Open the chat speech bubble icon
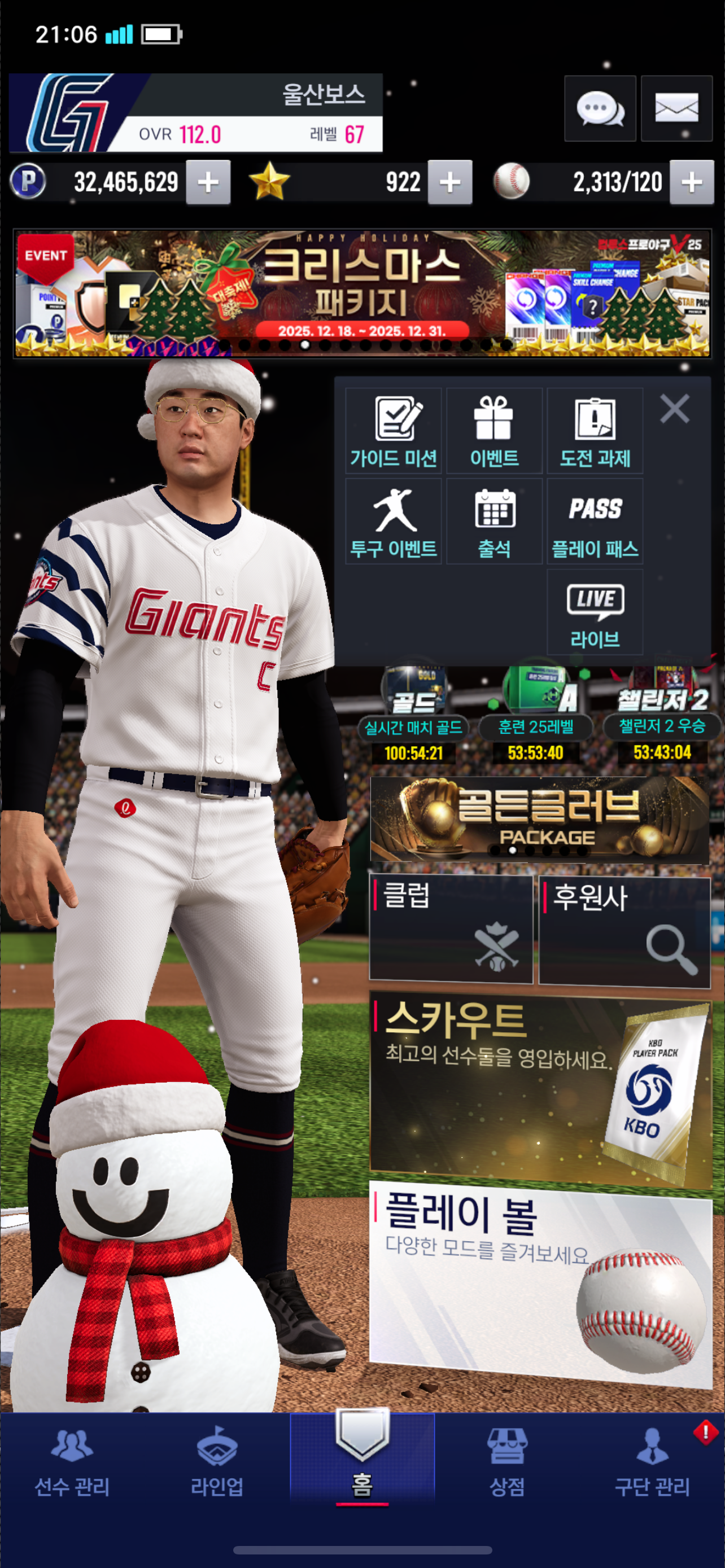This screenshot has width=725, height=1568. pyautogui.click(x=600, y=109)
